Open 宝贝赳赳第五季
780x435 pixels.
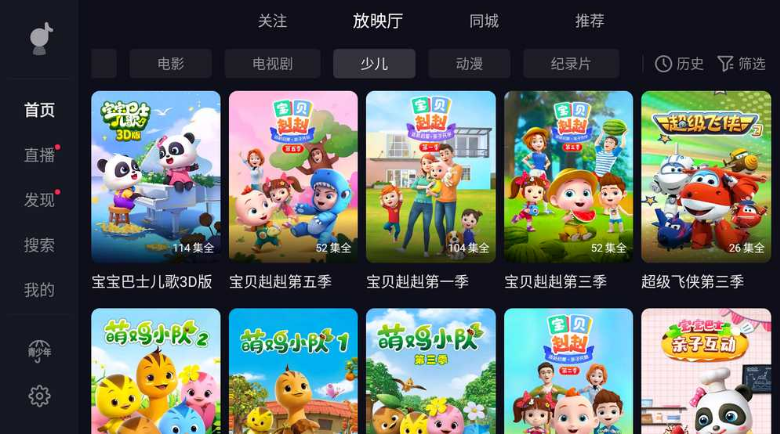tap(293, 177)
